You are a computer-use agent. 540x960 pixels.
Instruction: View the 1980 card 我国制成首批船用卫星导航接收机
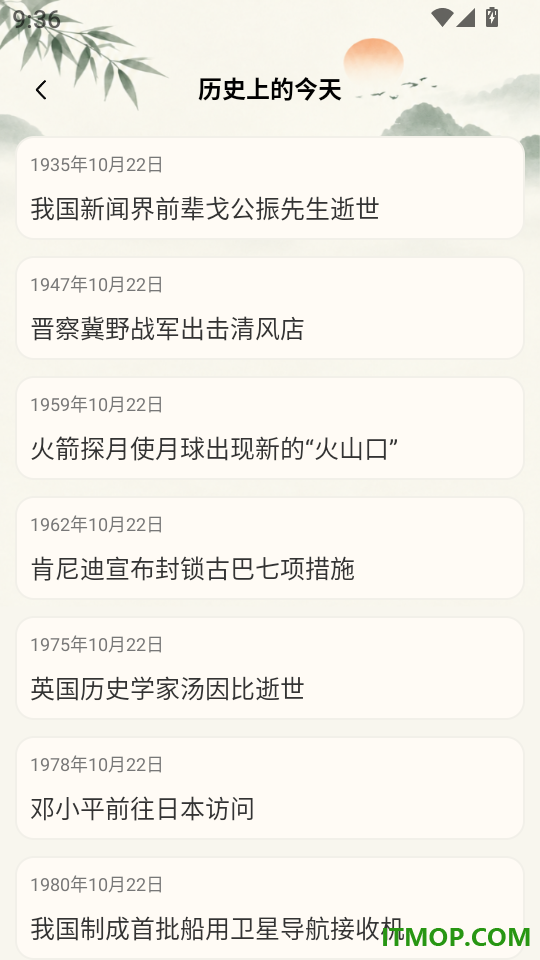coord(270,908)
